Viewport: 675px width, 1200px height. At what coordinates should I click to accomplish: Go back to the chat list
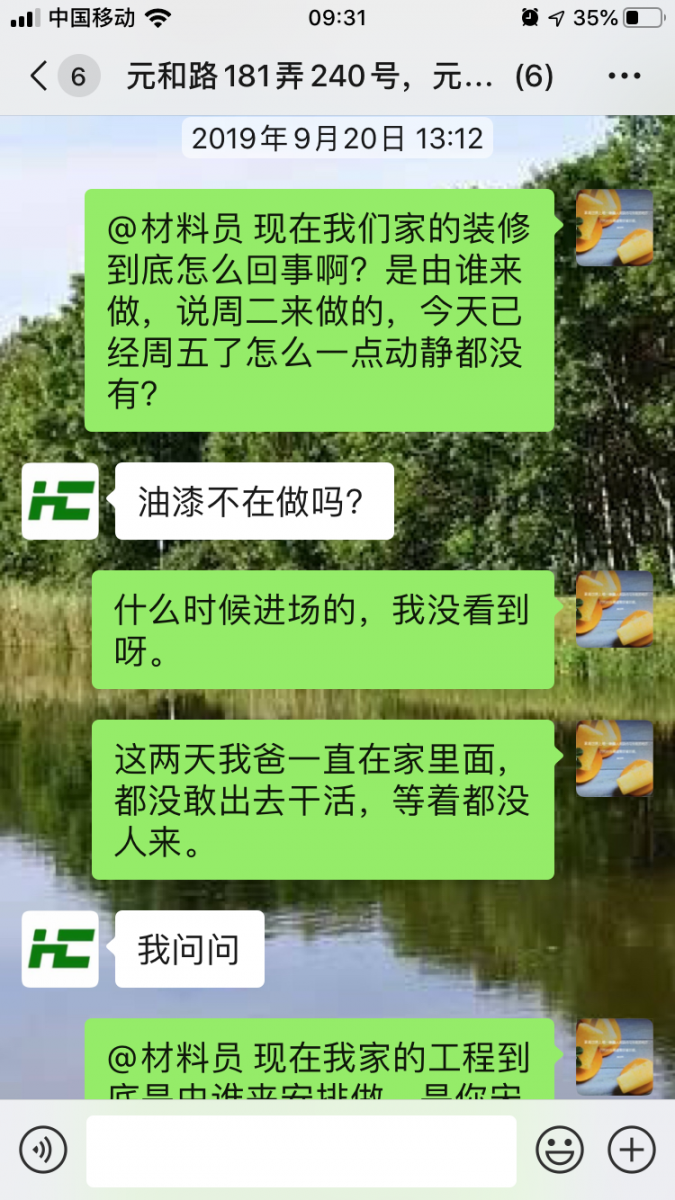40,77
